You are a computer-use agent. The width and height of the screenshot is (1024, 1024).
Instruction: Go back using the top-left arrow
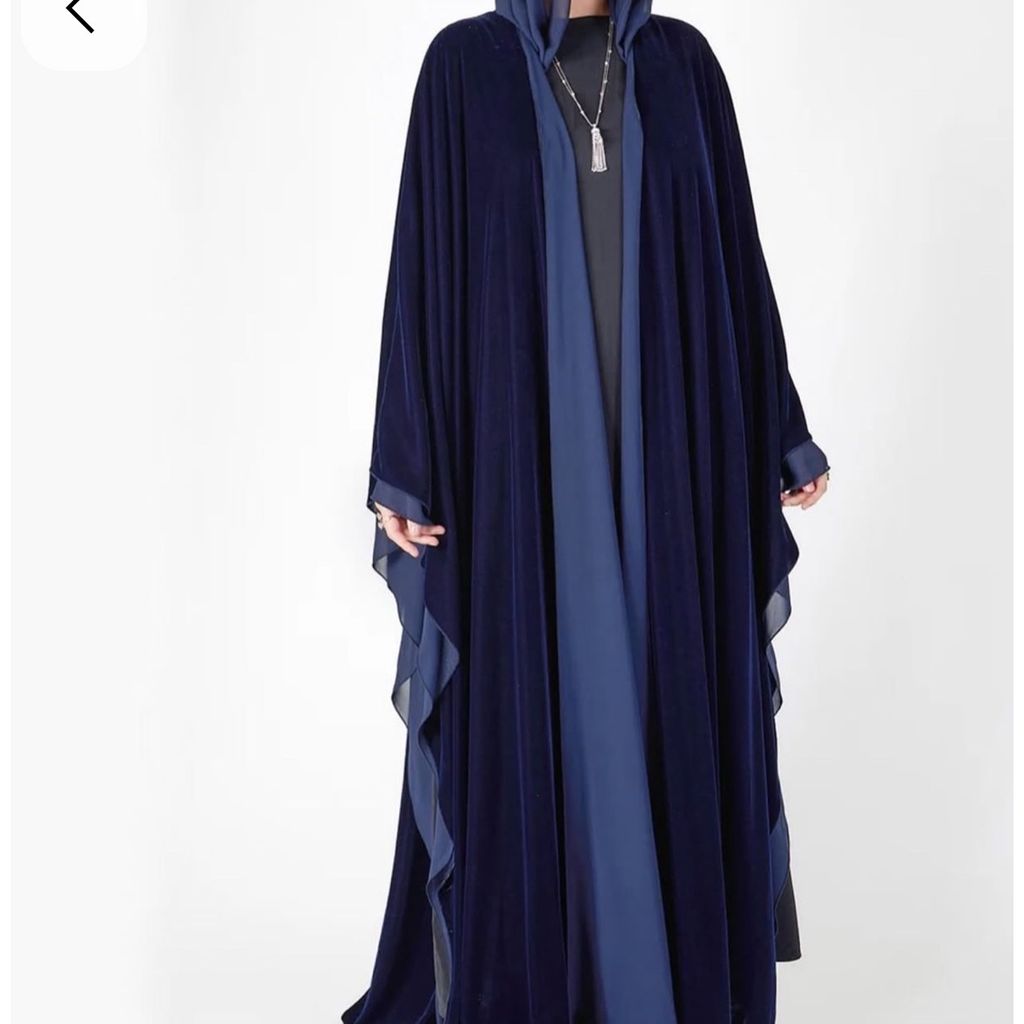point(80,15)
